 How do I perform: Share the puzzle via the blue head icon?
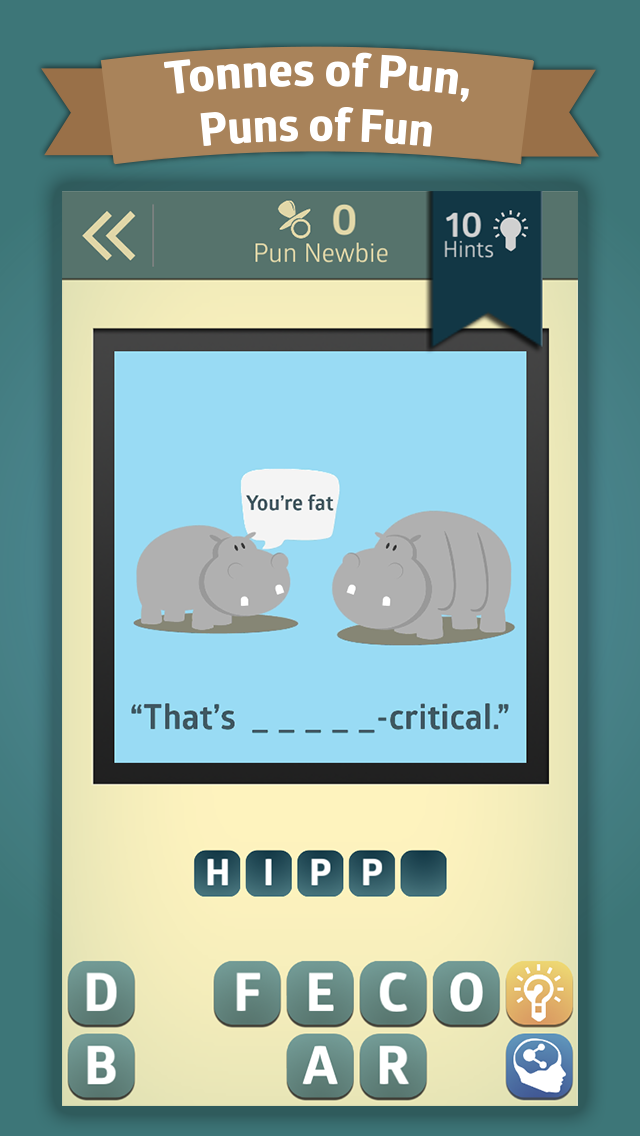point(539,1066)
